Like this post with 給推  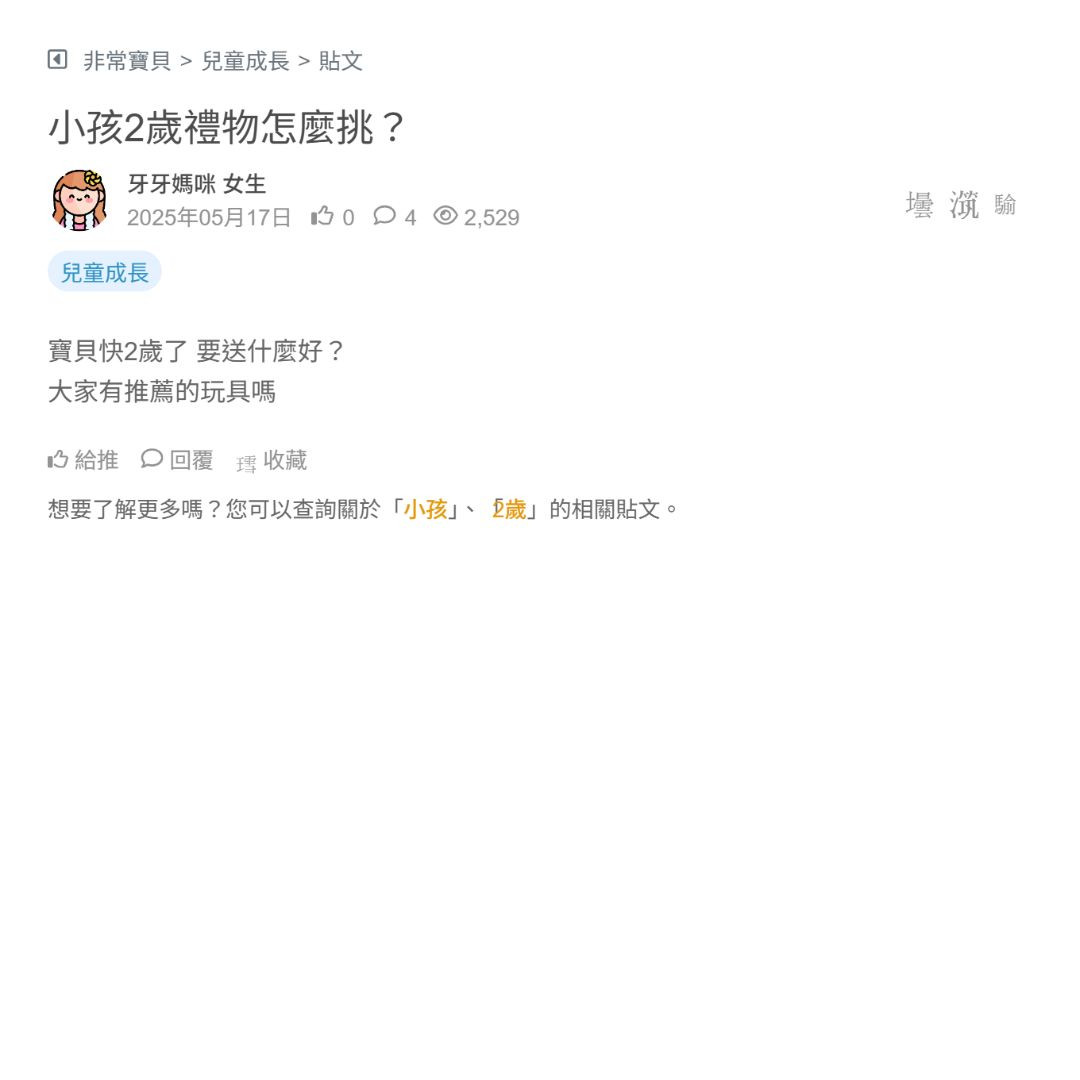83,460
